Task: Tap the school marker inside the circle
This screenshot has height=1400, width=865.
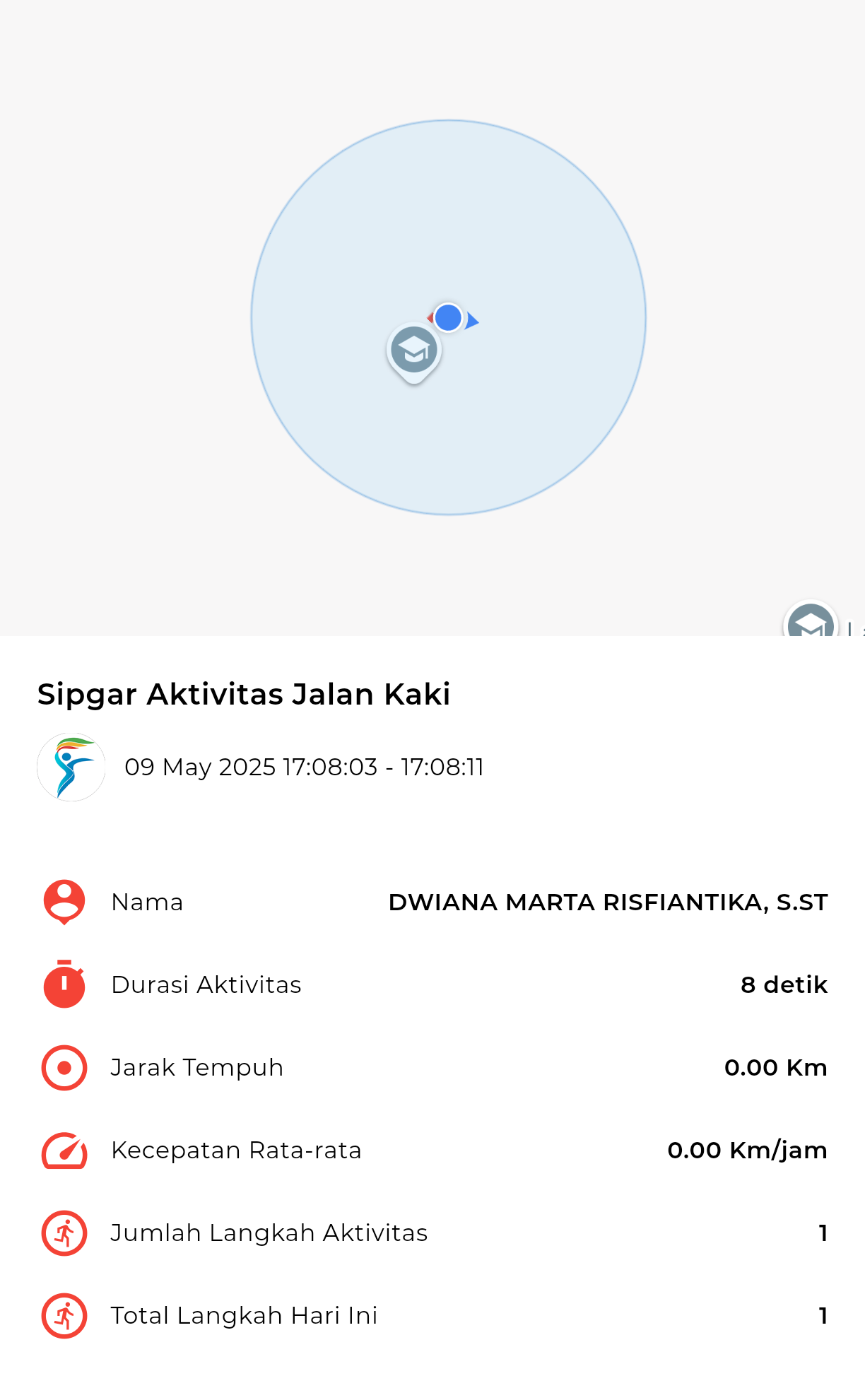Action: 414,352
